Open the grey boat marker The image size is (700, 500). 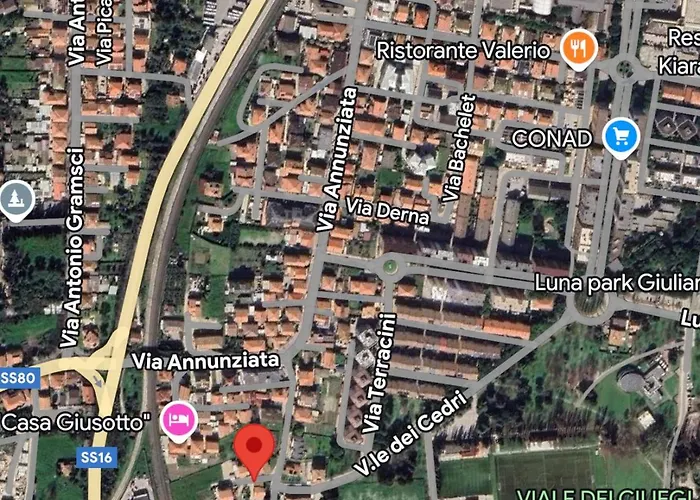[16, 202]
